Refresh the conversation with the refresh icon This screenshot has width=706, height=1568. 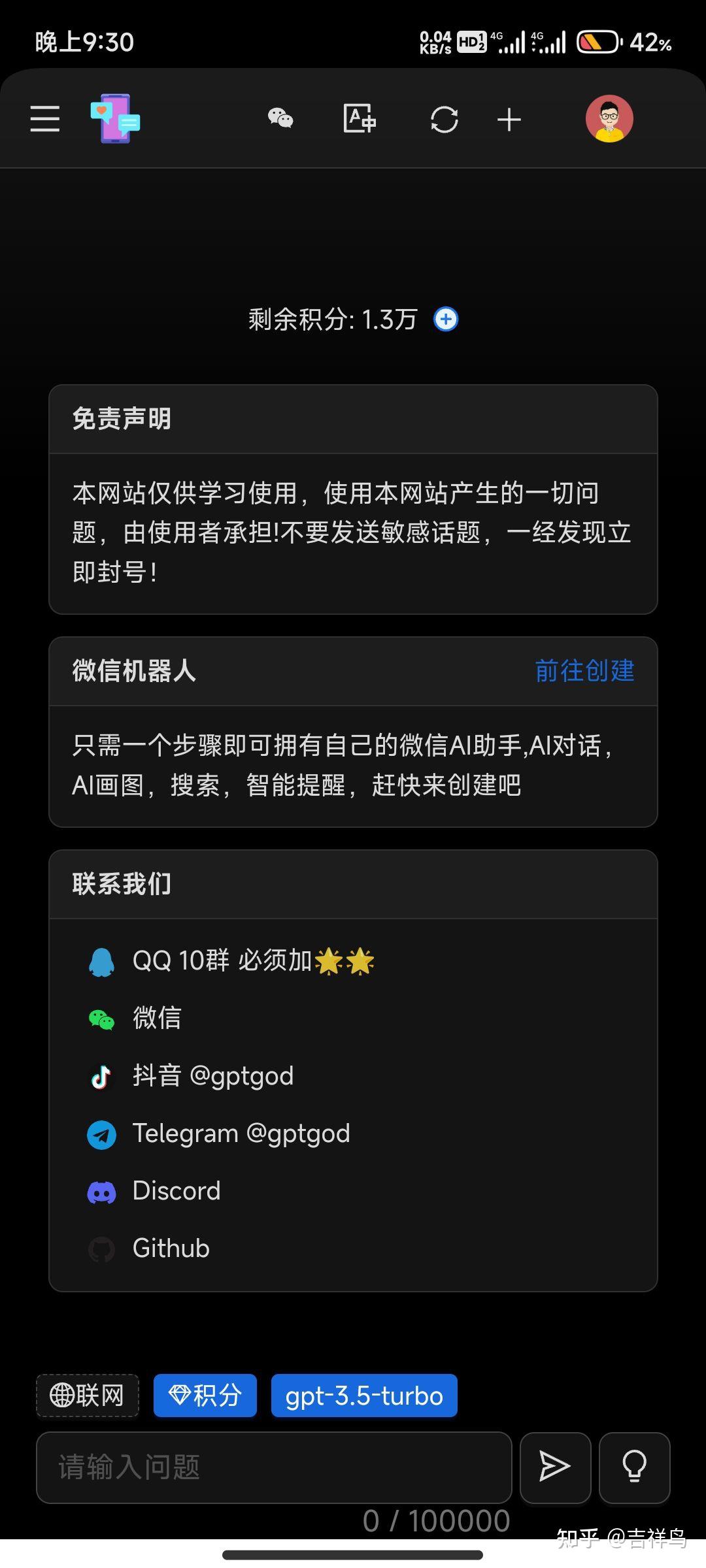coord(445,119)
